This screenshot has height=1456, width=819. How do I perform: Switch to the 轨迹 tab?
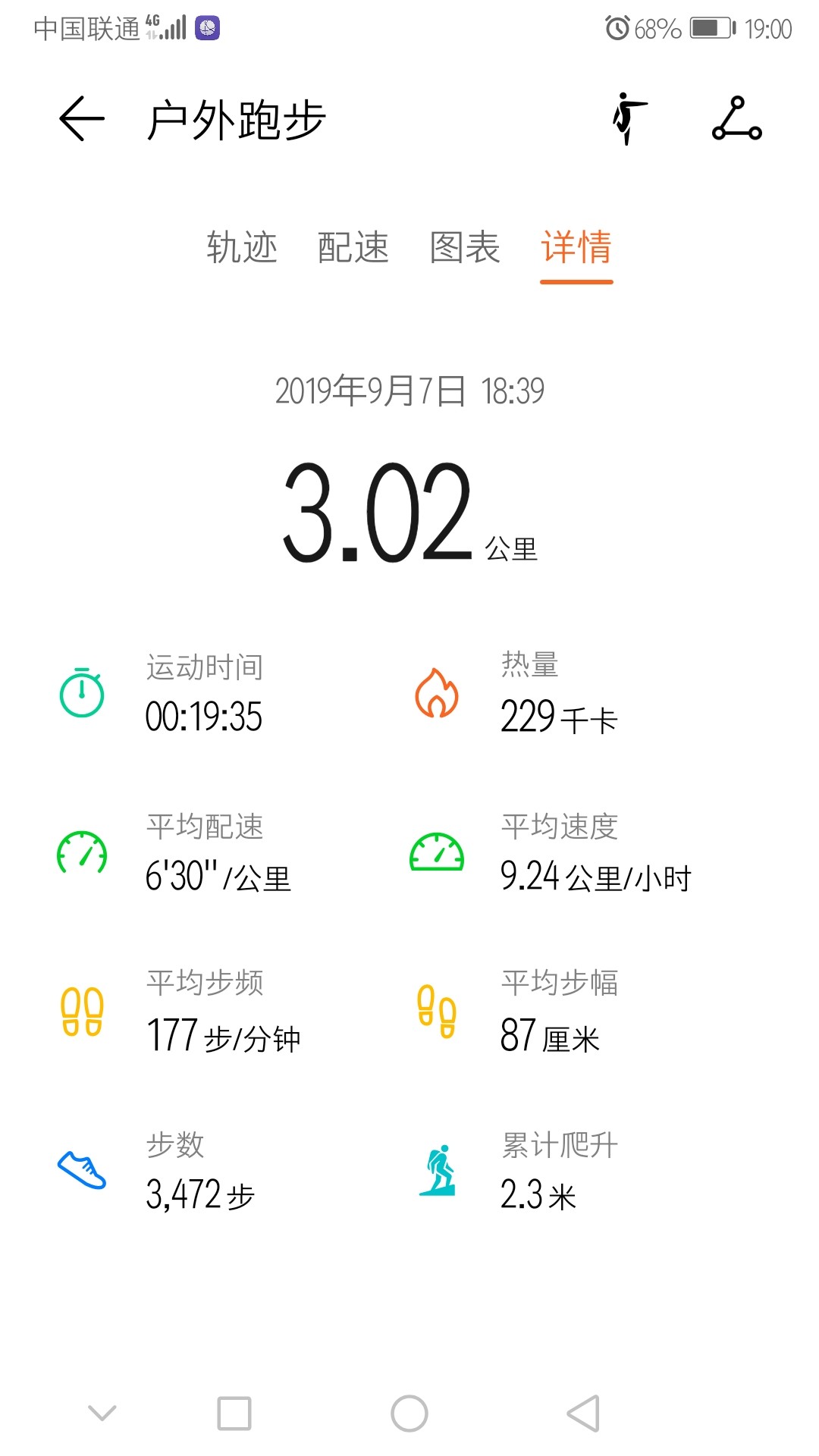click(x=242, y=248)
